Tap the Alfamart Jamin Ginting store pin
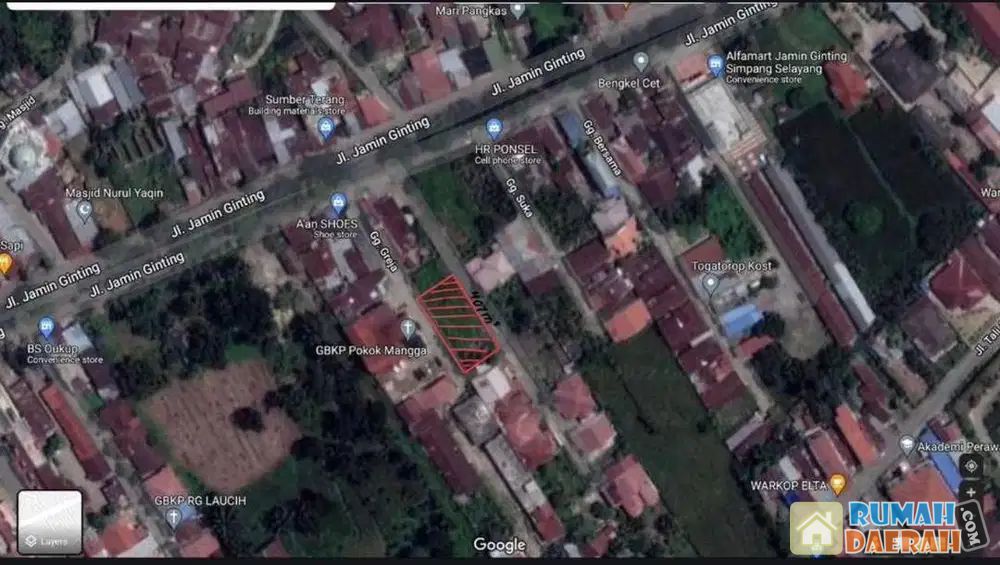The width and height of the screenshot is (1000, 565). click(715, 65)
